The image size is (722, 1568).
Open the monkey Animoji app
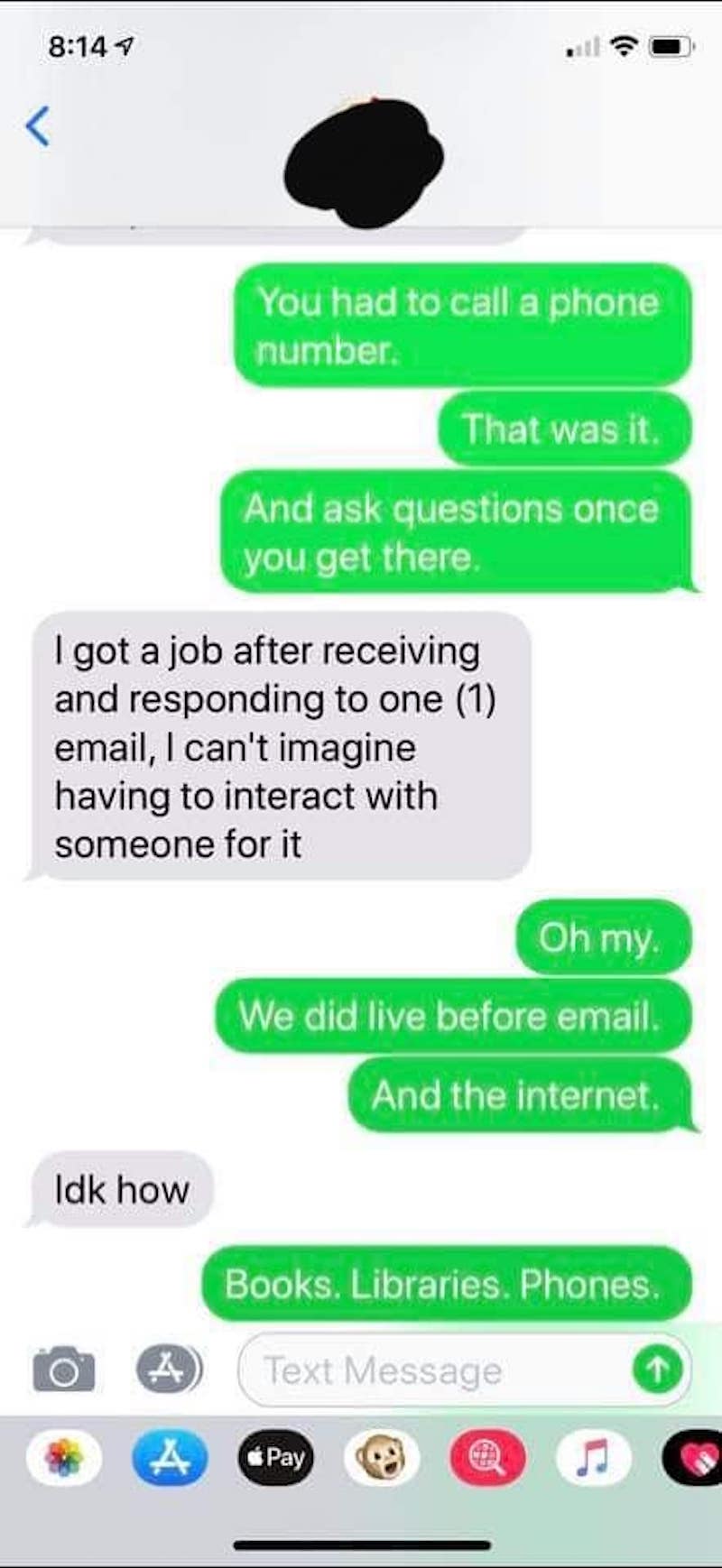click(382, 1457)
